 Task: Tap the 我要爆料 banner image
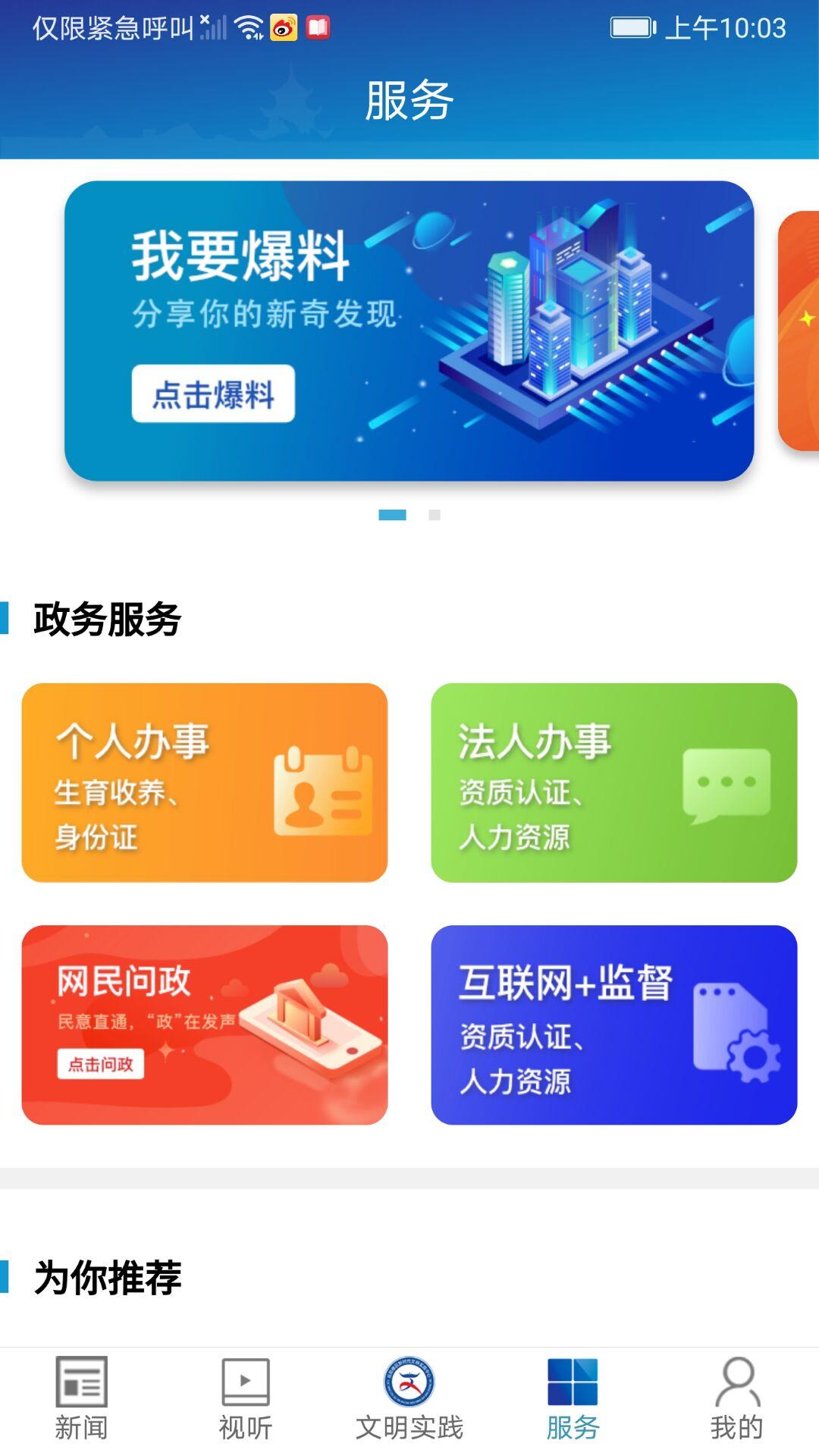click(x=409, y=330)
